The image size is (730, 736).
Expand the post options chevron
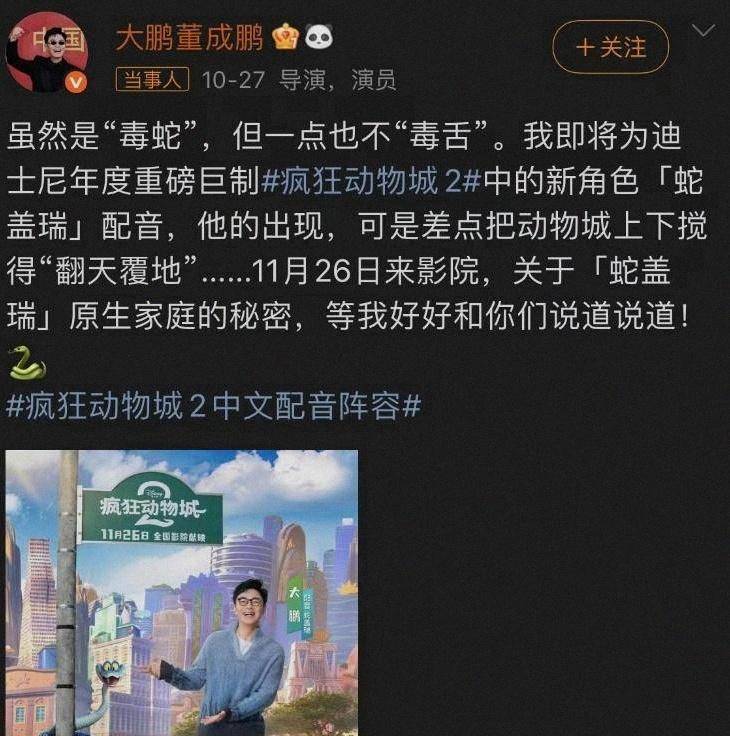click(x=704, y=31)
